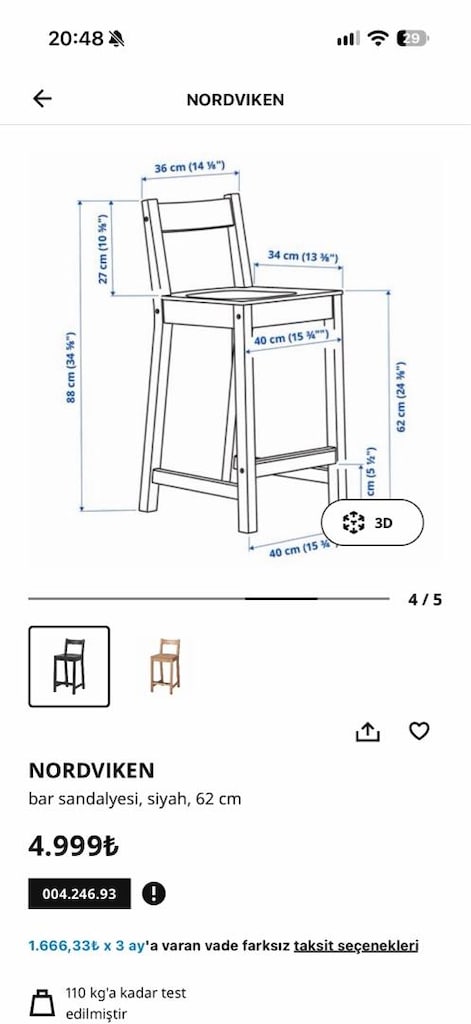
Task: Open the 3D view of the chair
Action: click(x=372, y=522)
